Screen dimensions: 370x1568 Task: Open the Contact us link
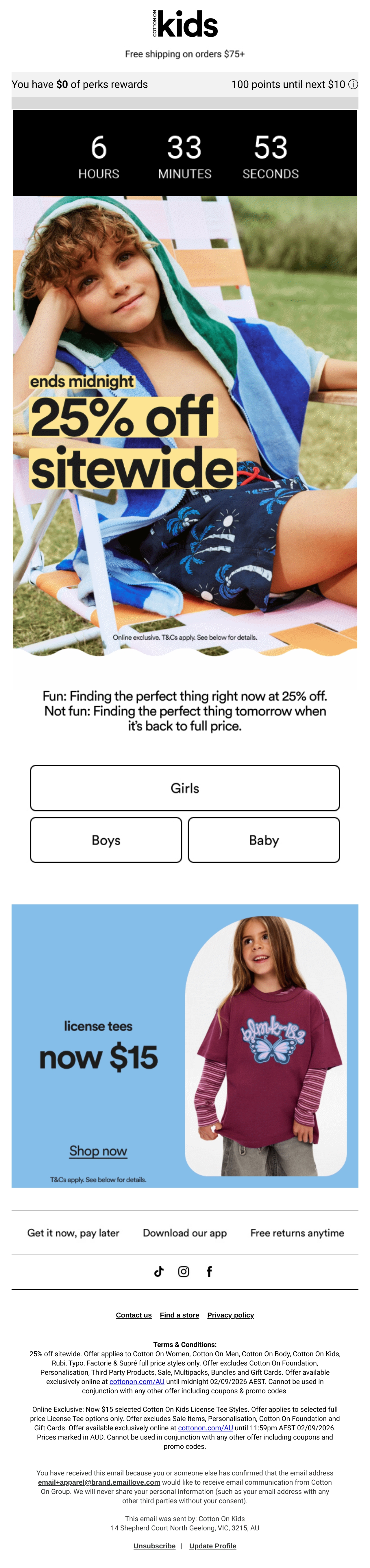click(x=134, y=1315)
